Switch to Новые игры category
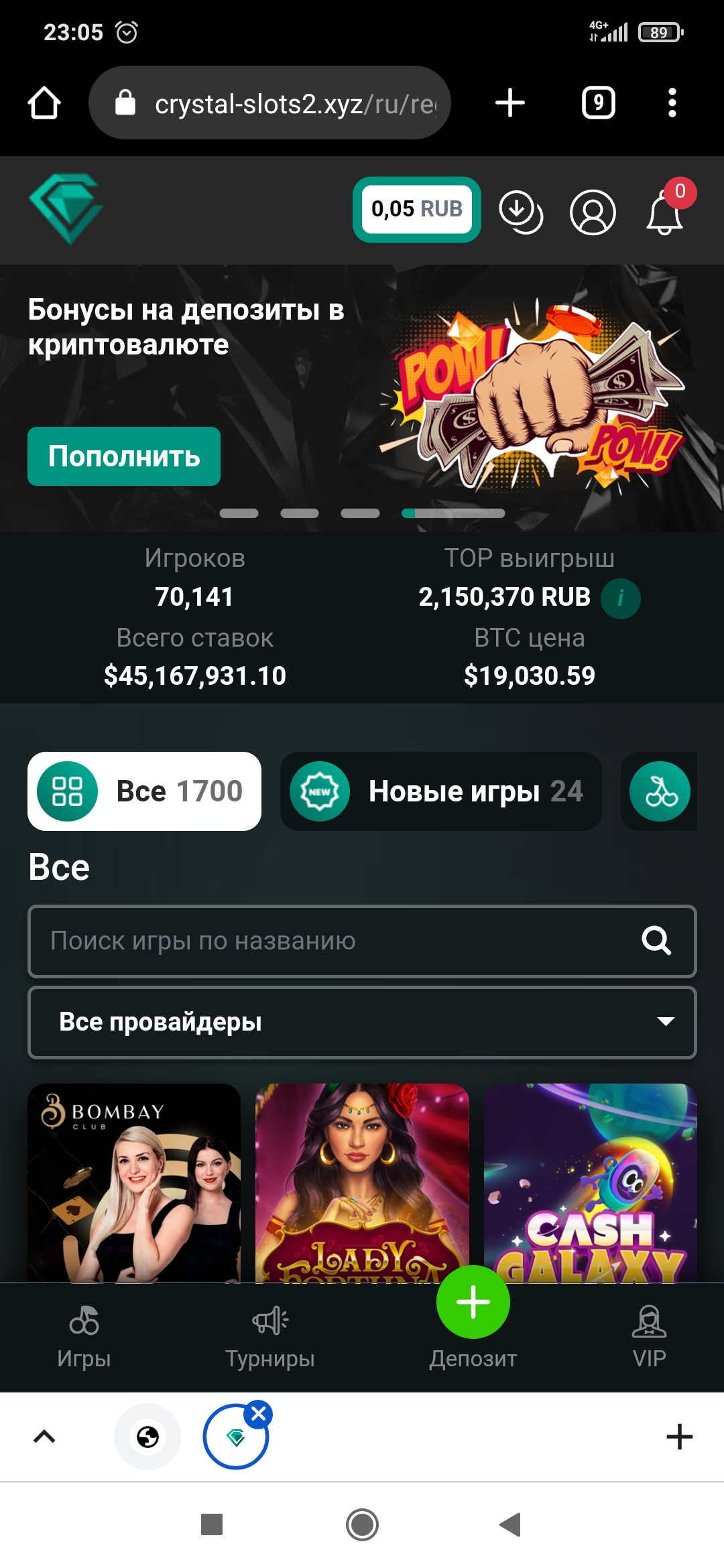724x1568 pixels. coord(440,791)
